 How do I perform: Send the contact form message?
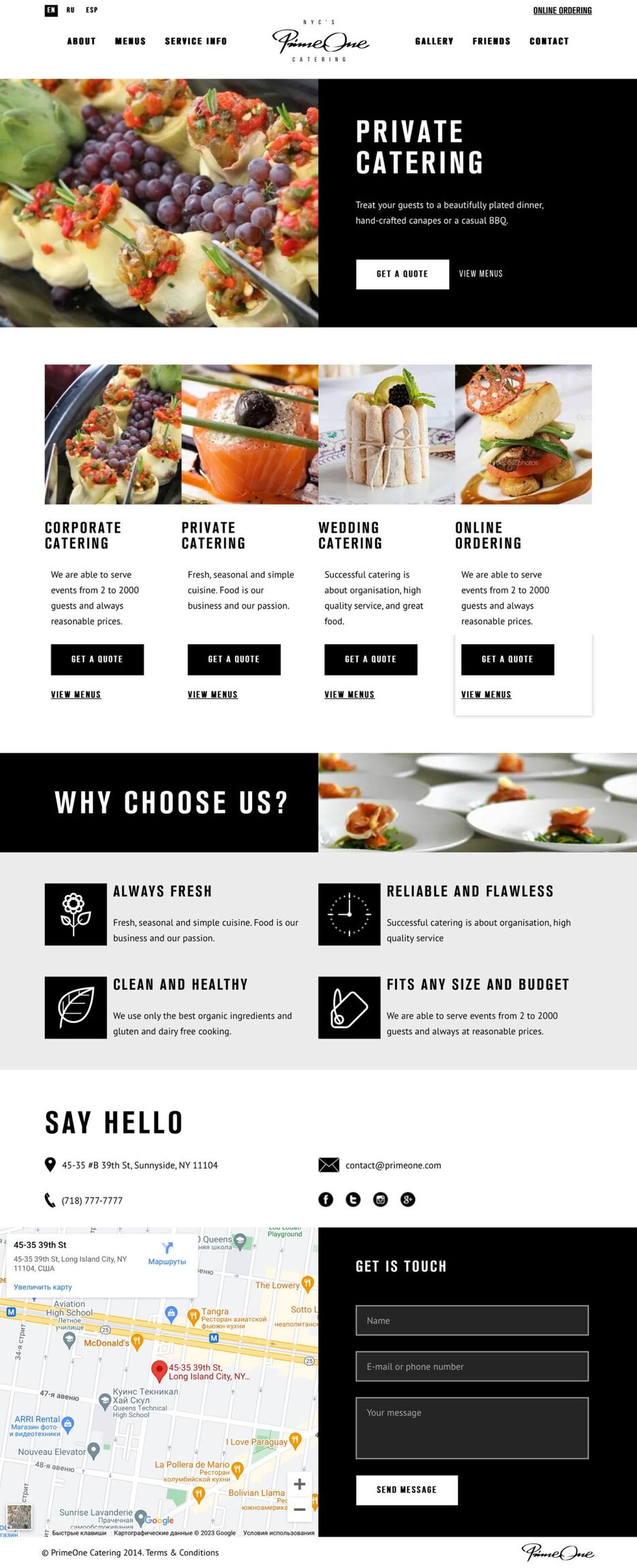click(406, 1490)
